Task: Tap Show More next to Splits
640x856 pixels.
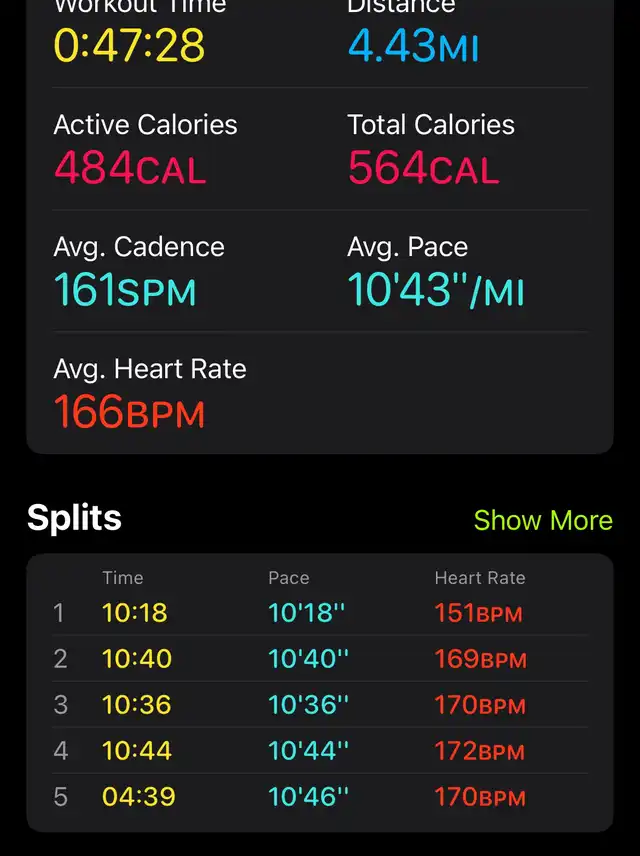Action: point(542,520)
